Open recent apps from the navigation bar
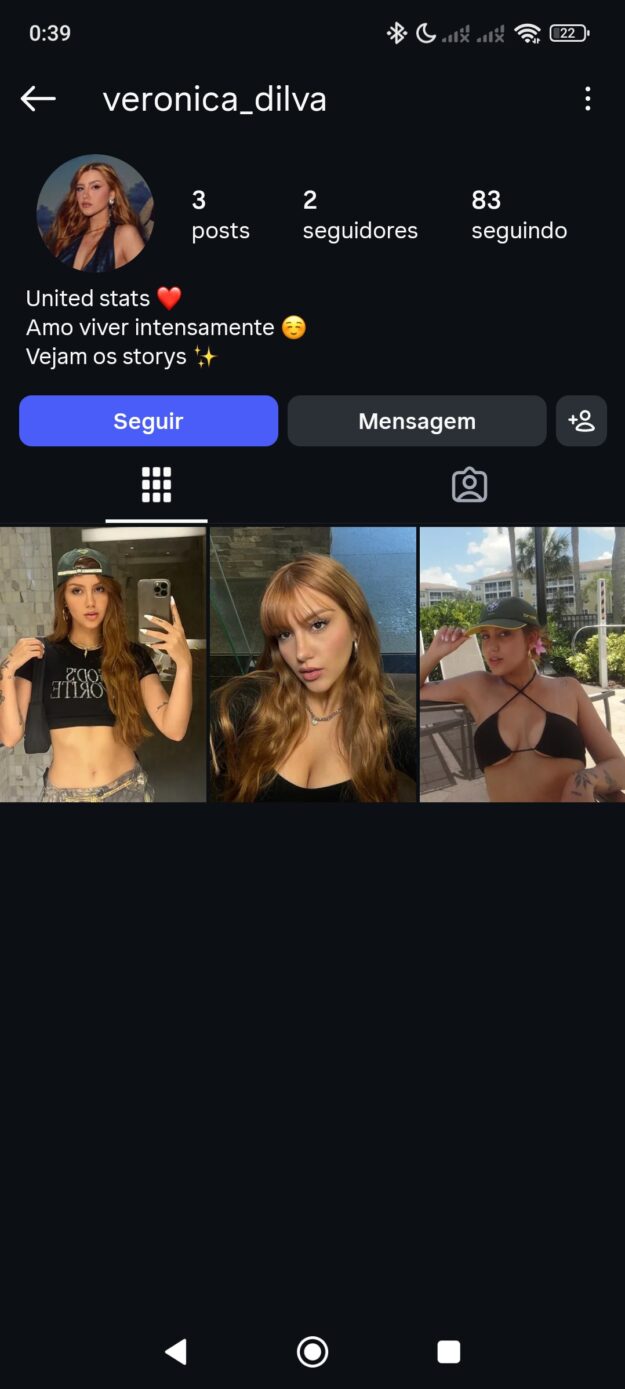 tap(449, 1352)
